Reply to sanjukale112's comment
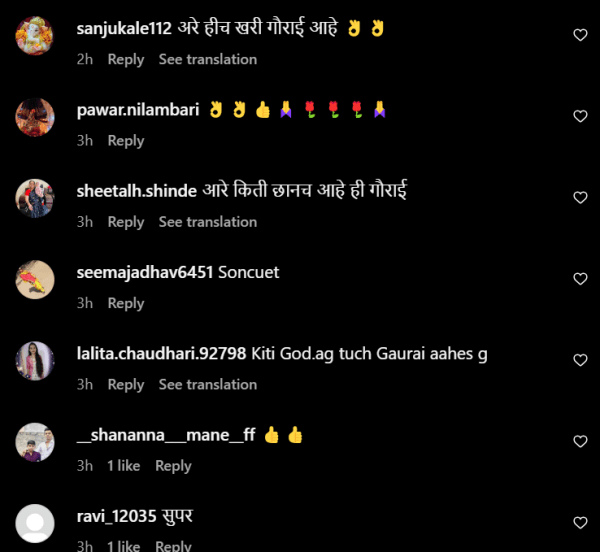Screen dimensions: 600x552 coord(126,59)
